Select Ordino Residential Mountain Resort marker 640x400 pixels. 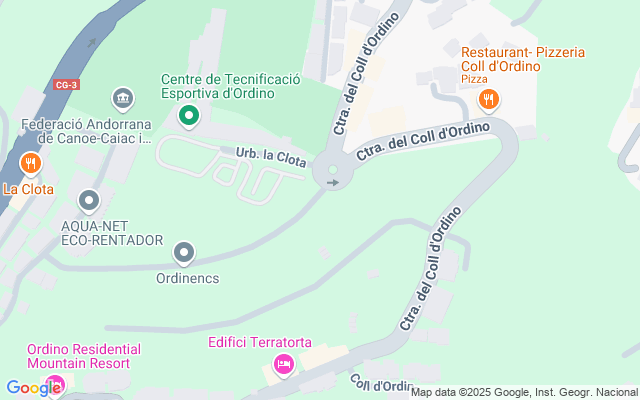click(x=53, y=385)
